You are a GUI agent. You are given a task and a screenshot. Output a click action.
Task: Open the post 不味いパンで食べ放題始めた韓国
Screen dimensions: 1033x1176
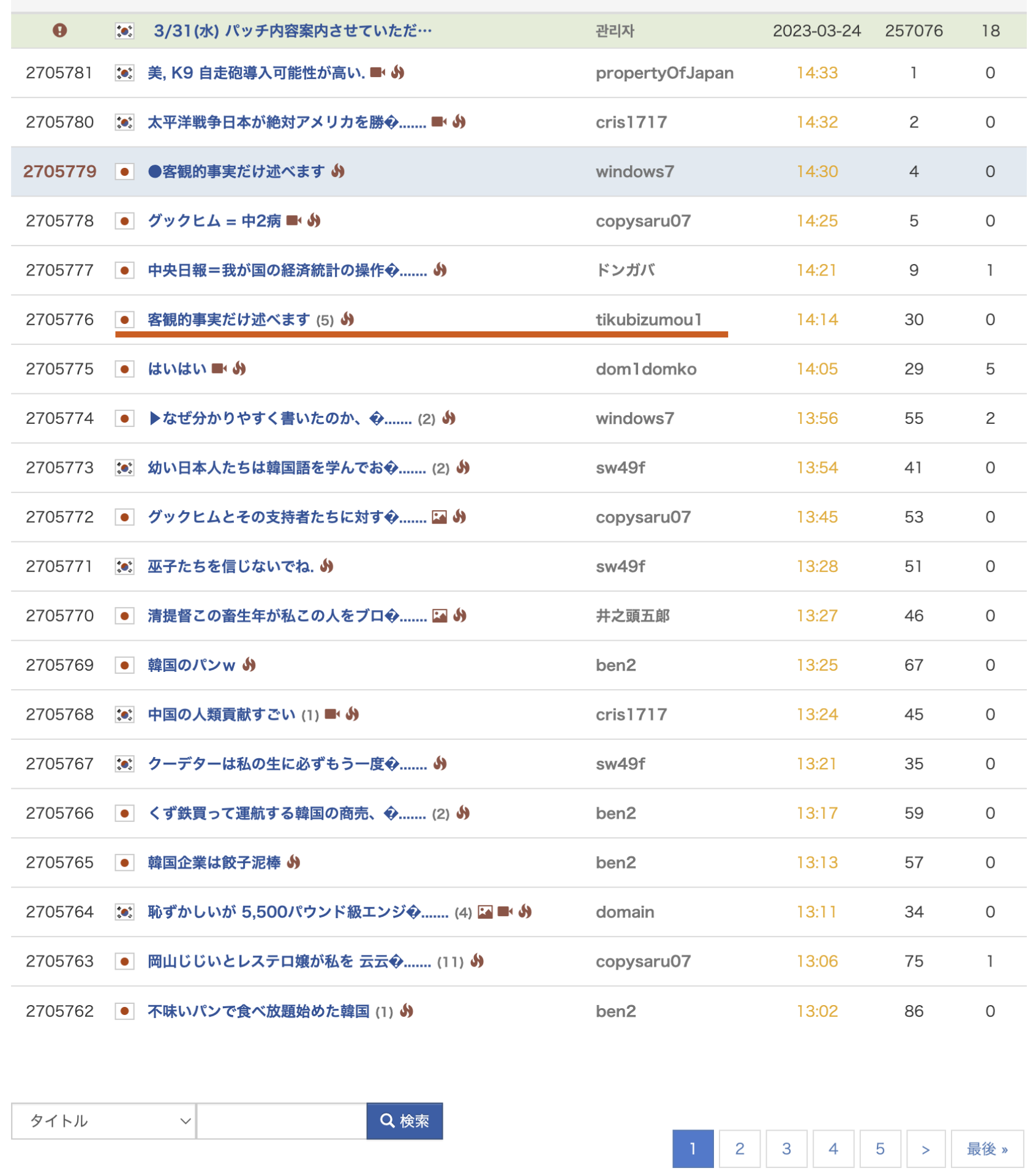point(258,1011)
